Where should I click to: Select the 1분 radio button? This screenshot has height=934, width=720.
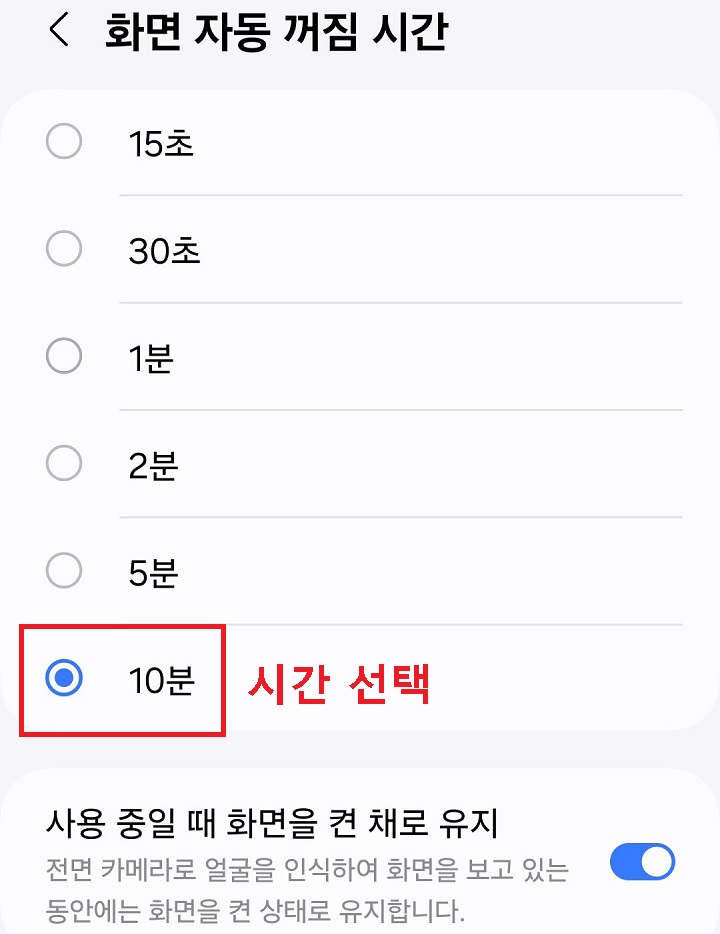tap(63, 357)
